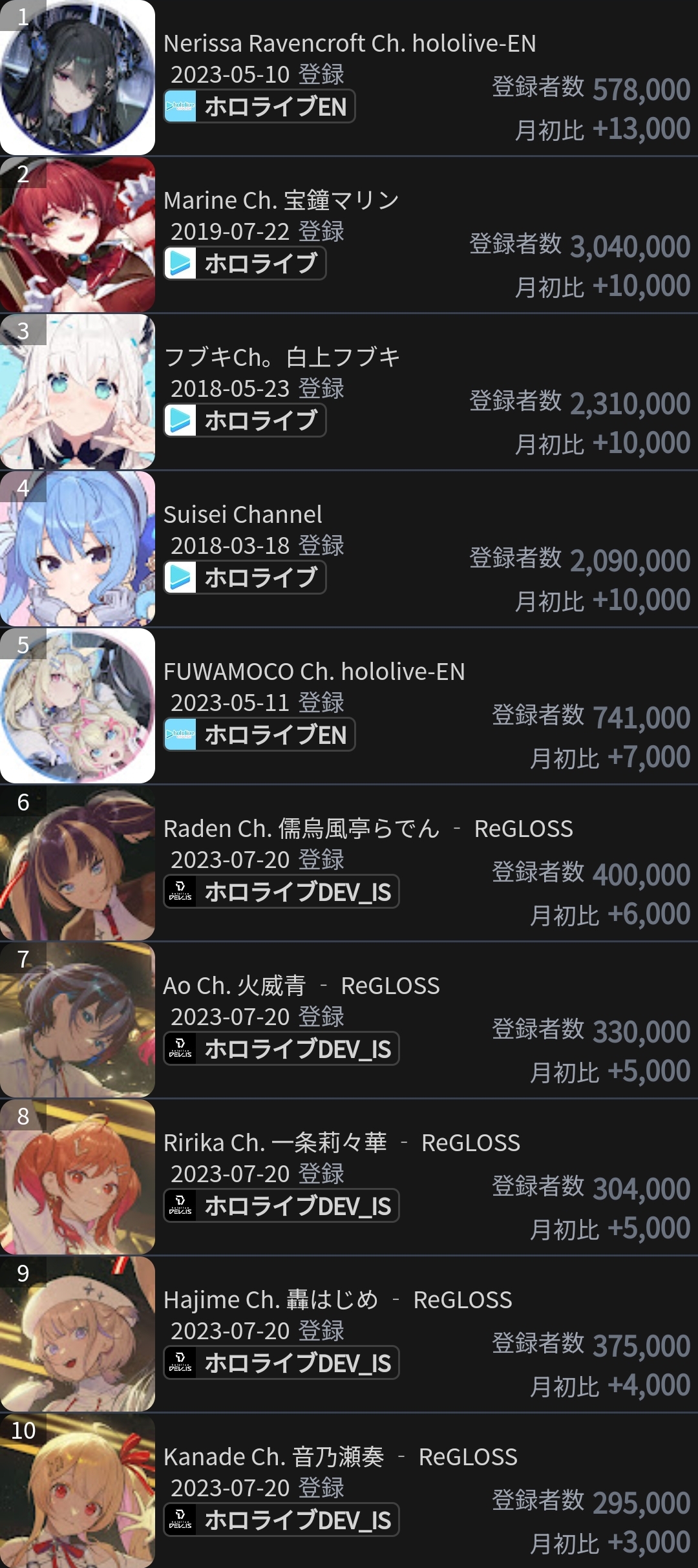This screenshot has width=698, height=1568.
Task: Open the Marine Ch. 宝鐘マリン entry
Action: [349, 235]
